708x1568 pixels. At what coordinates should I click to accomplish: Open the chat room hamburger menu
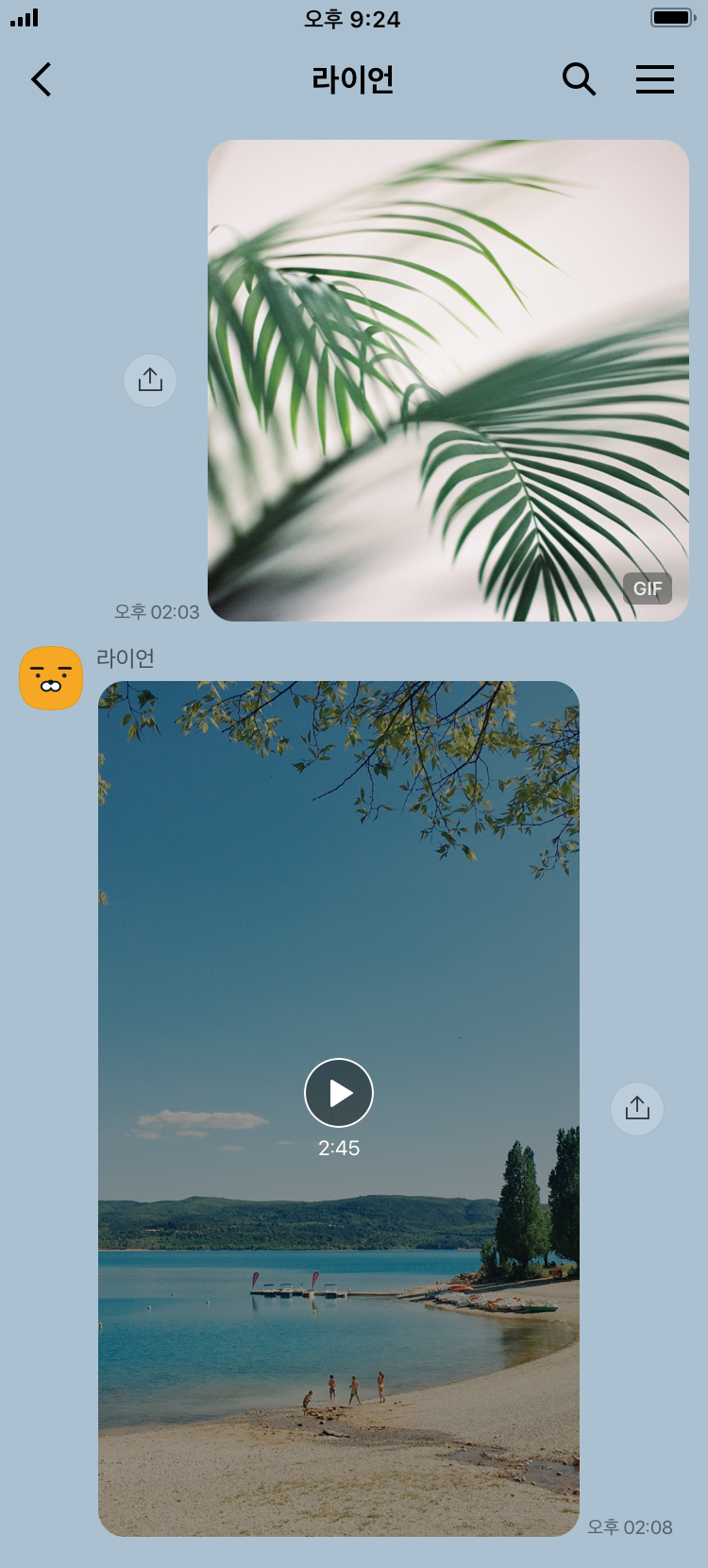(655, 79)
